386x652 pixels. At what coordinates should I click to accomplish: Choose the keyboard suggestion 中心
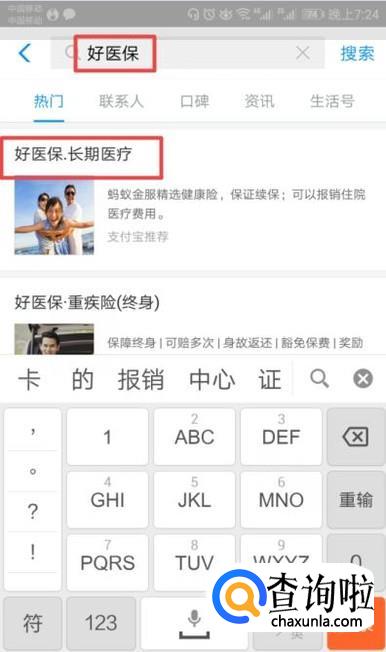[x=212, y=379]
